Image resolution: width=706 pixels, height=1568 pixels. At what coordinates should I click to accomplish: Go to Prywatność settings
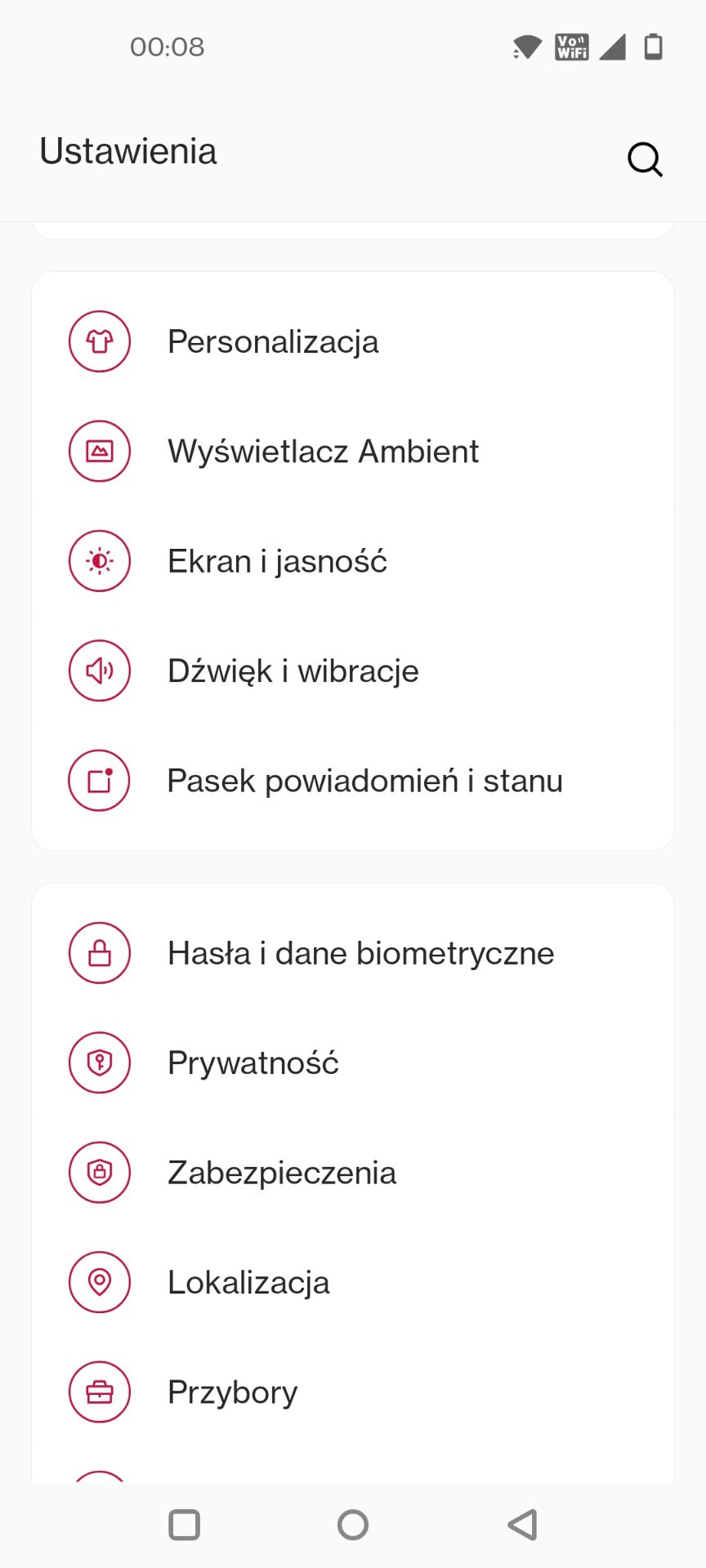pyautogui.click(x=252, y=1062)
